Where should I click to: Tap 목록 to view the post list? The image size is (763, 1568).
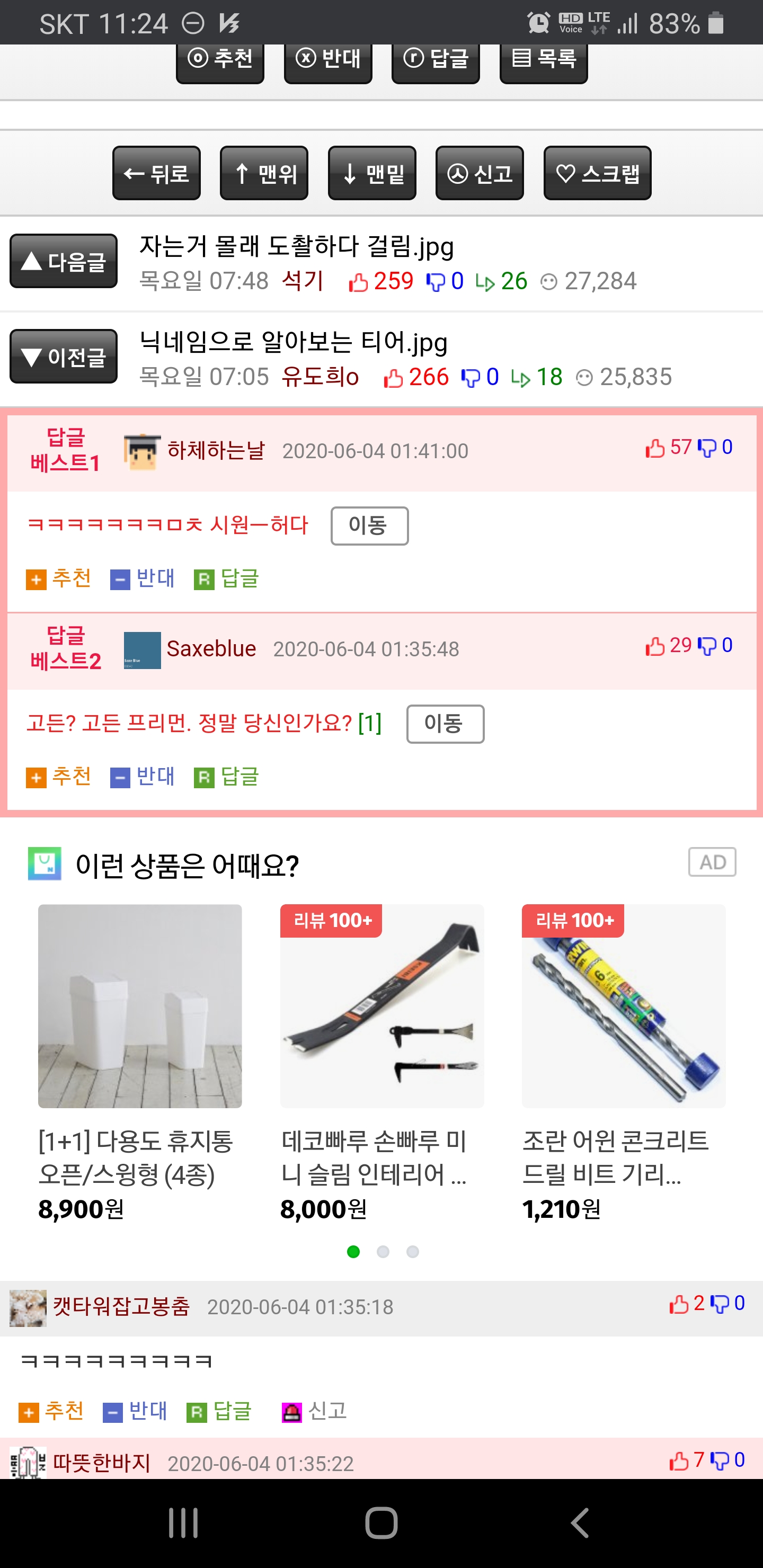[543, 60]
